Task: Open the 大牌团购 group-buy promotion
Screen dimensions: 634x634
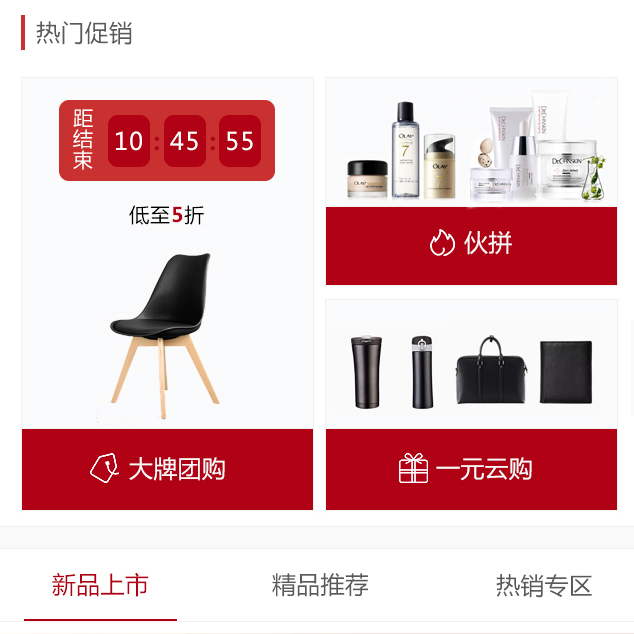Action: 167,469
